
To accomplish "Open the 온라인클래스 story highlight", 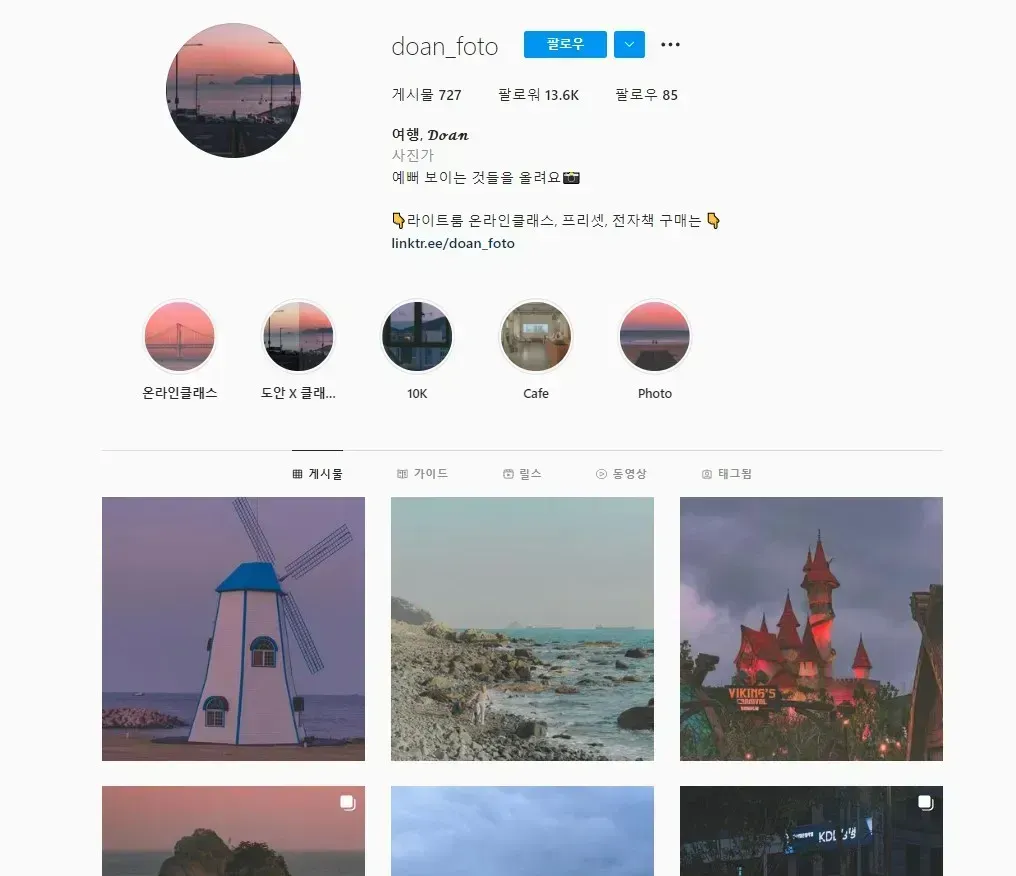I will 179,336.
